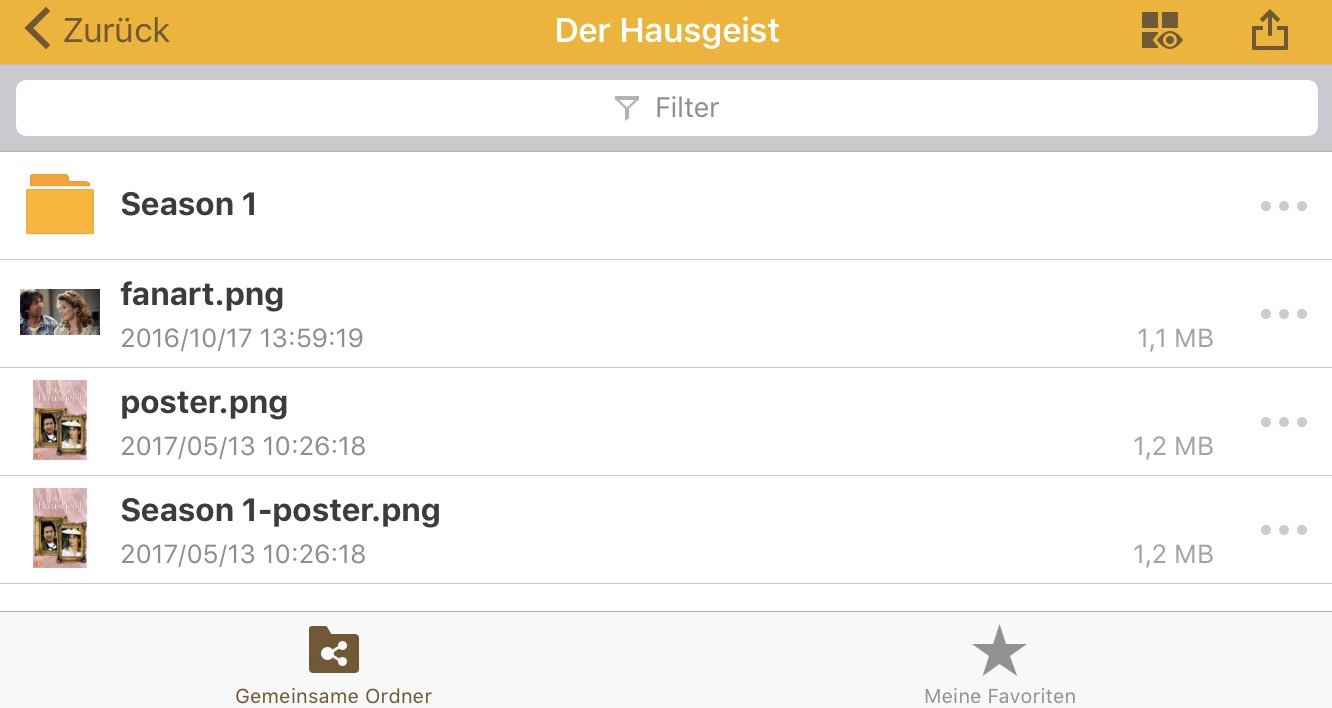The width and height of the screenshot is (1332, 708).
Task: Open fanart.png file
Action: [202, 295]
